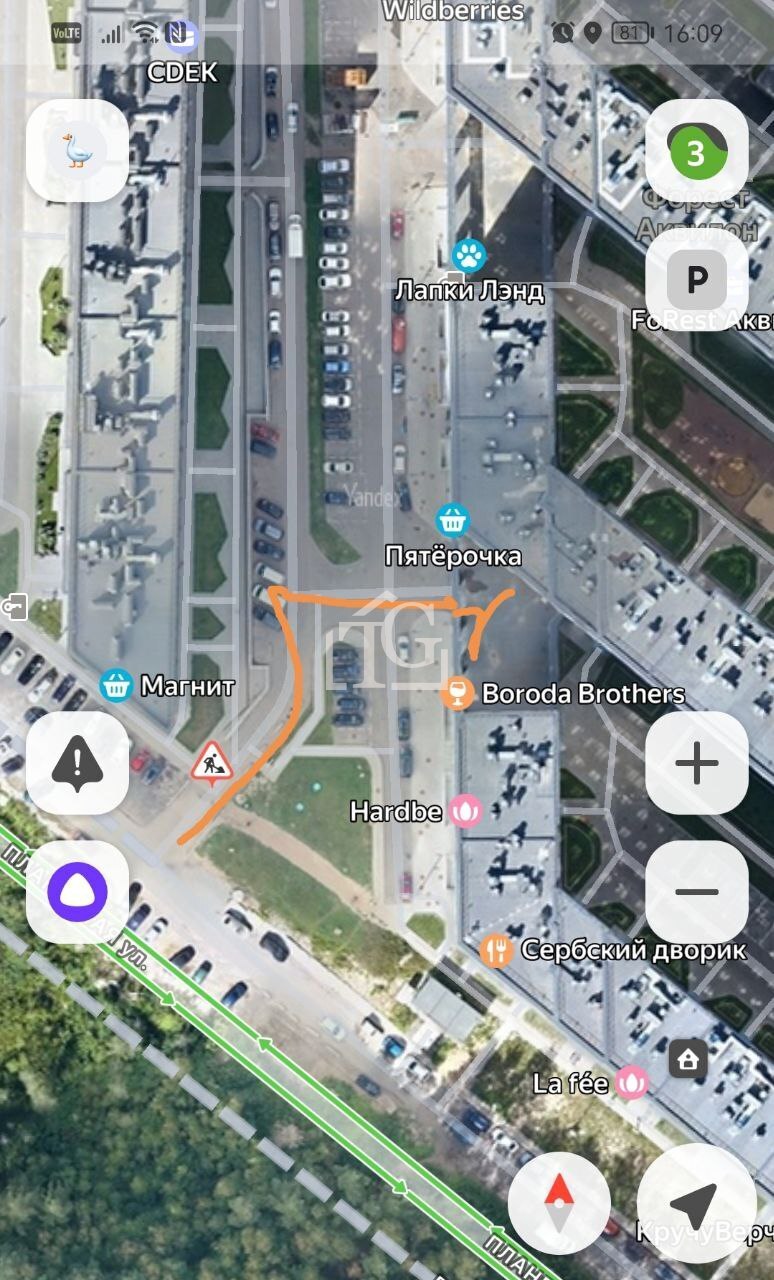The width and height of the screenshot is (774, 1280).
Task: Select the Магнит store marker
Action: click(117, 685)
